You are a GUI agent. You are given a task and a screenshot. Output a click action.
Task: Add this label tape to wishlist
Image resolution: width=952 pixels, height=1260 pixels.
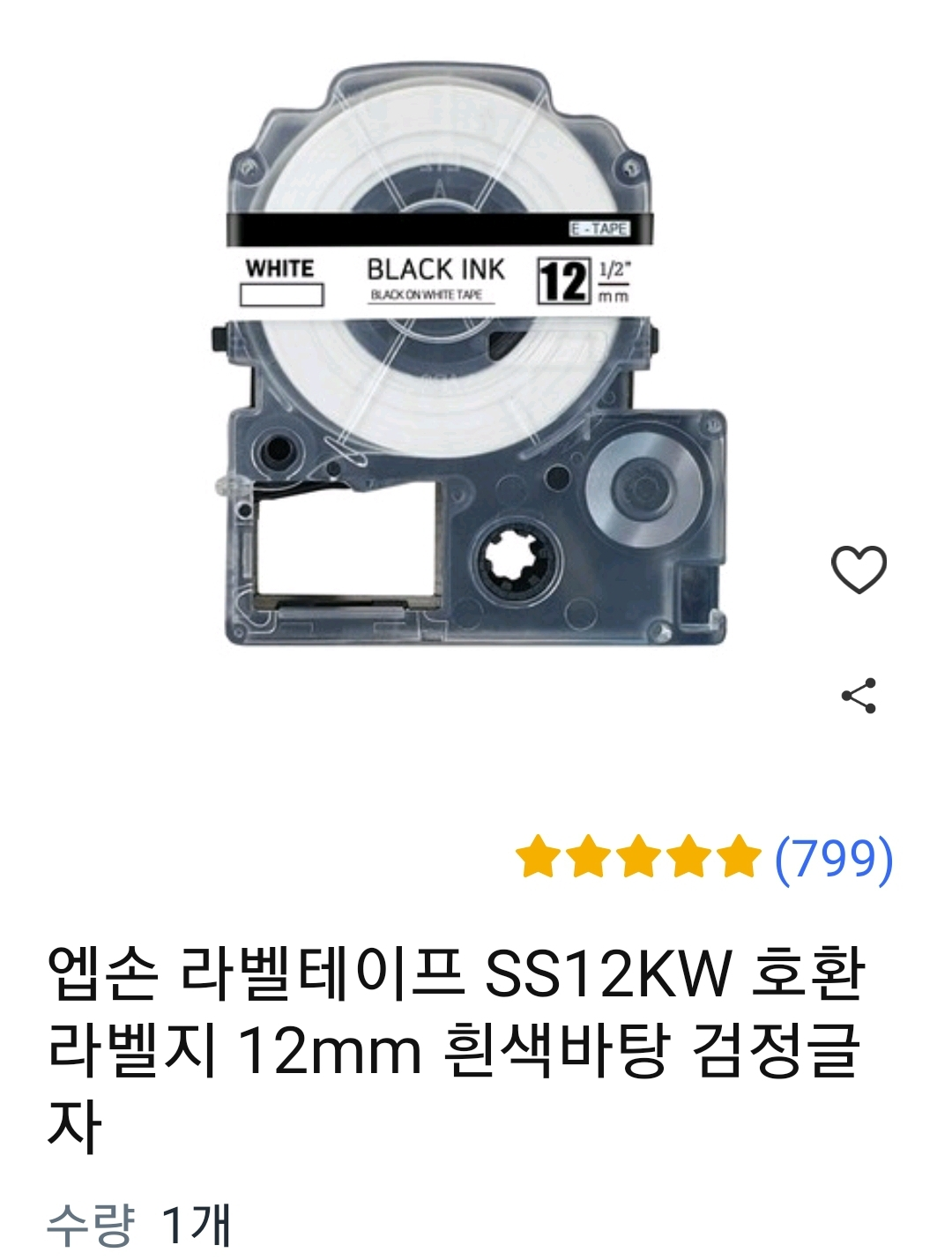[859, 570]
